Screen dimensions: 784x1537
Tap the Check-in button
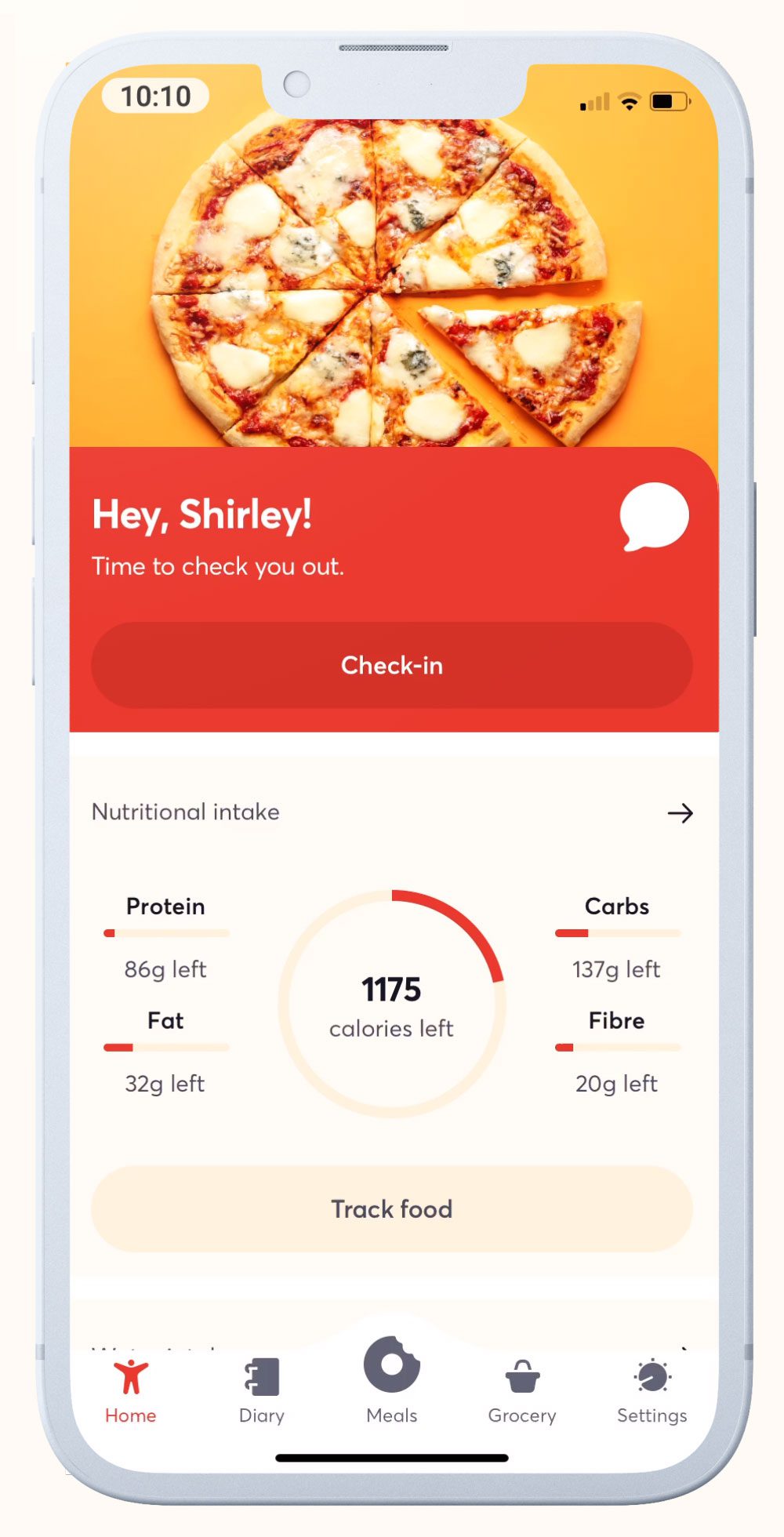pyautogui.click(x=392, y=665)
